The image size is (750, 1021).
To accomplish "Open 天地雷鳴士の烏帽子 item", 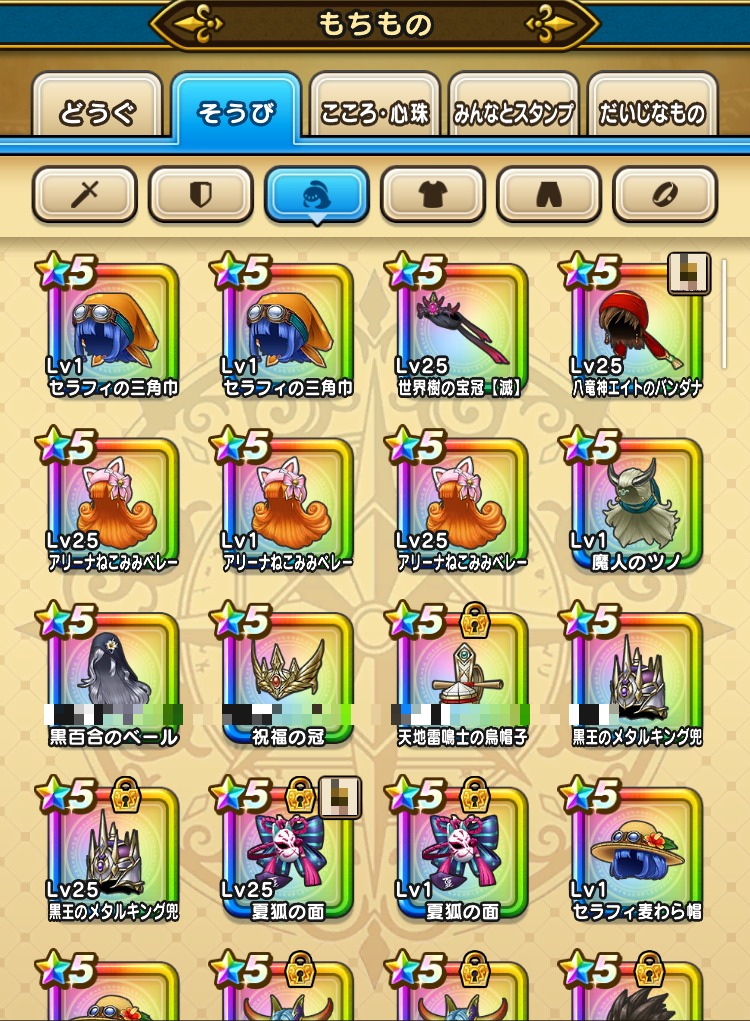I will [461, 678].
